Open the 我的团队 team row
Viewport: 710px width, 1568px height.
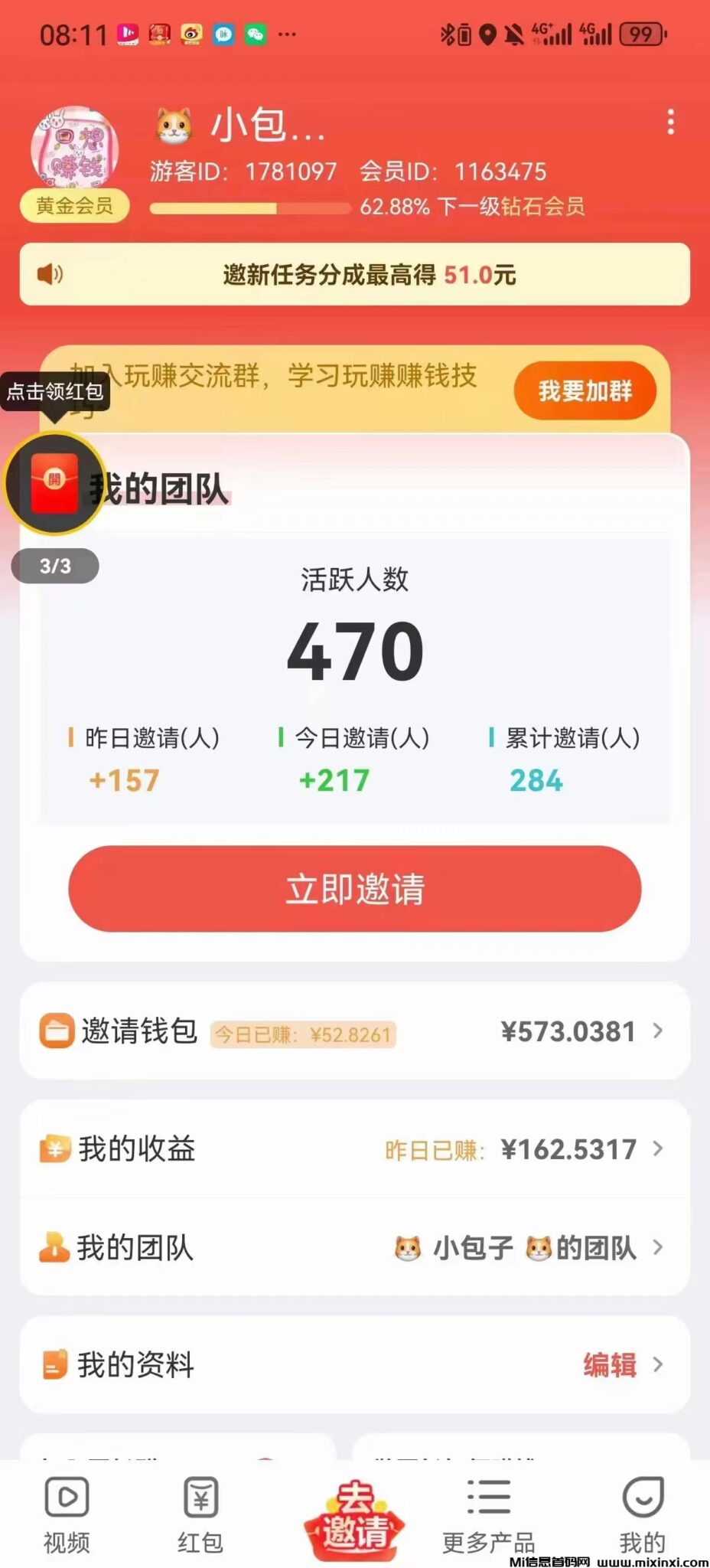pyautogui.click(x=355, y=1248)
